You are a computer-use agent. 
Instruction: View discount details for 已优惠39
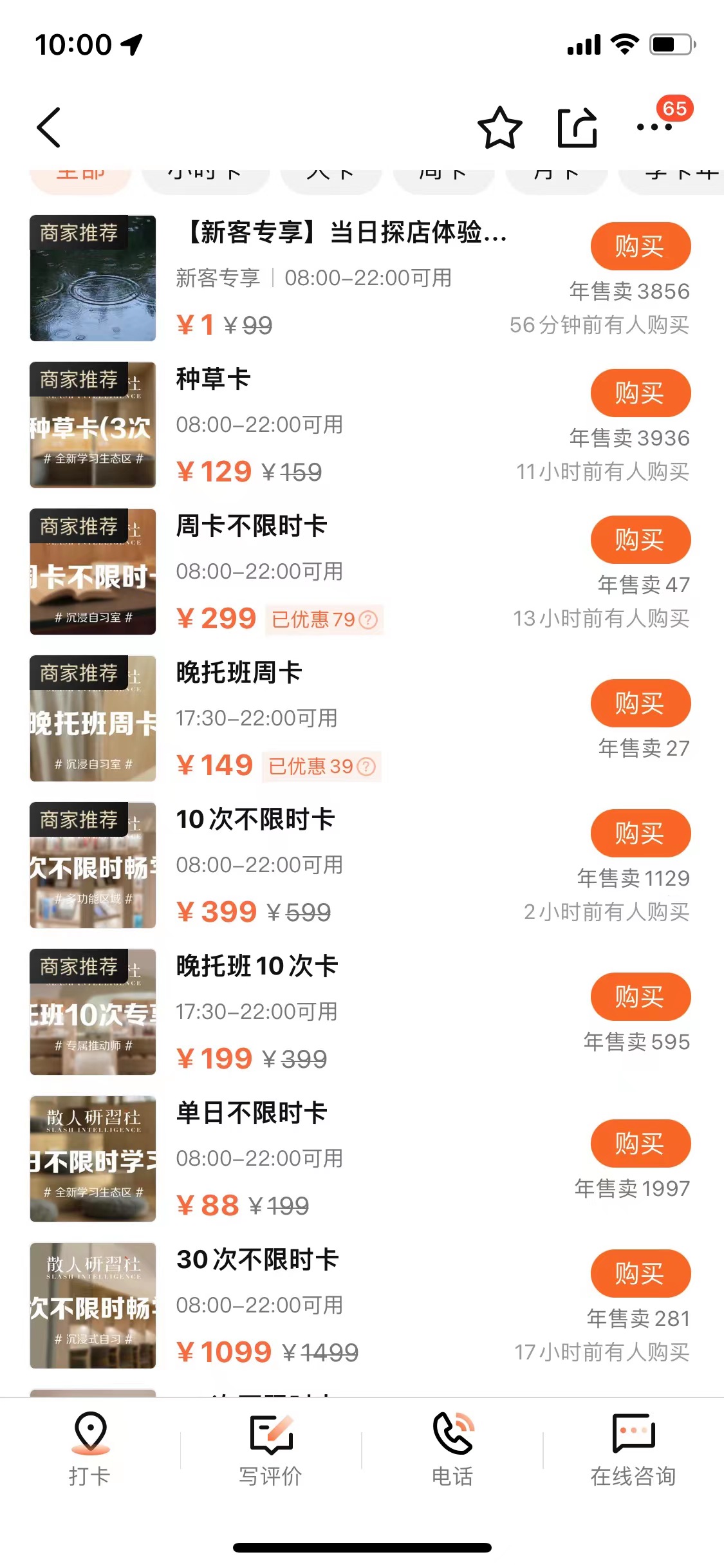[366, 767]
